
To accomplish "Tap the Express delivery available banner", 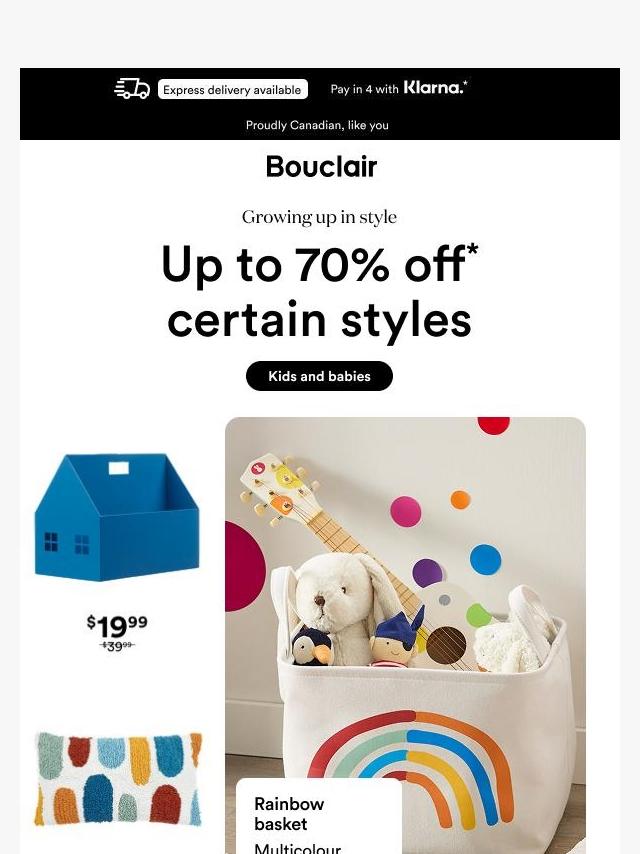I will (x=232, y=90).
